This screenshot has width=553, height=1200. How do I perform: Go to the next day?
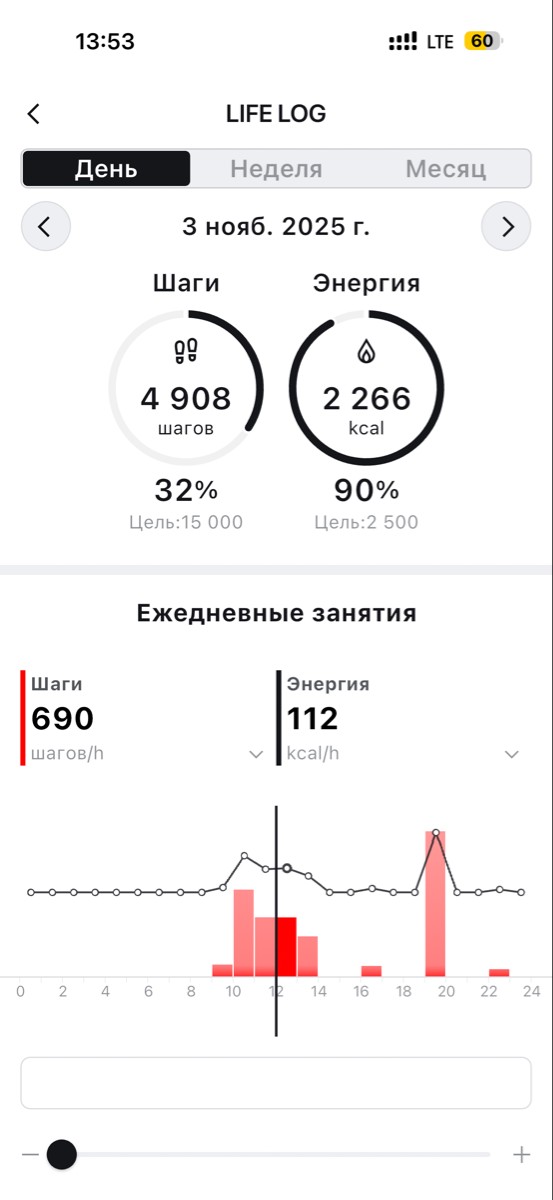point(506,227)
